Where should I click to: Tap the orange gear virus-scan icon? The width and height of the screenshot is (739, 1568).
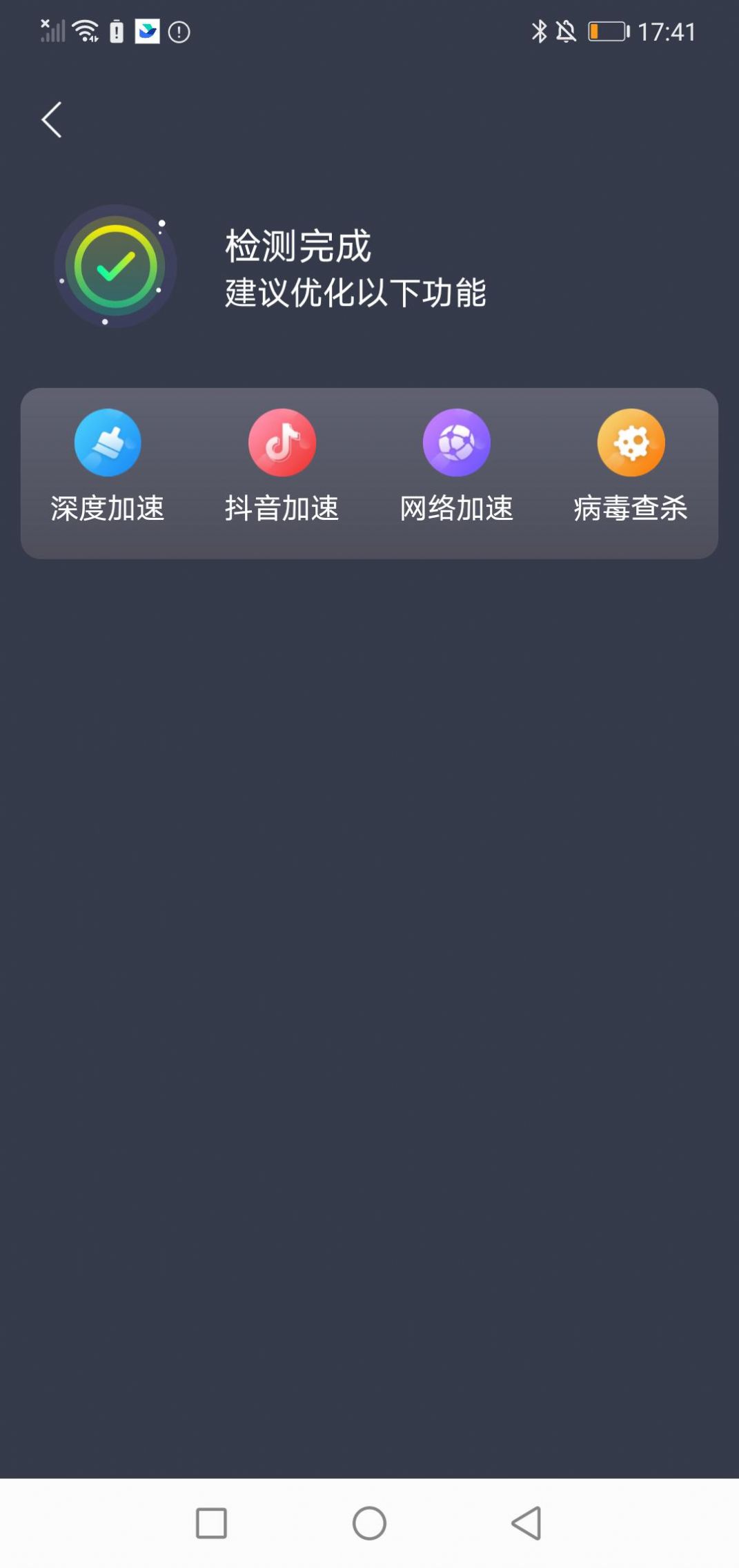point(631,442)
